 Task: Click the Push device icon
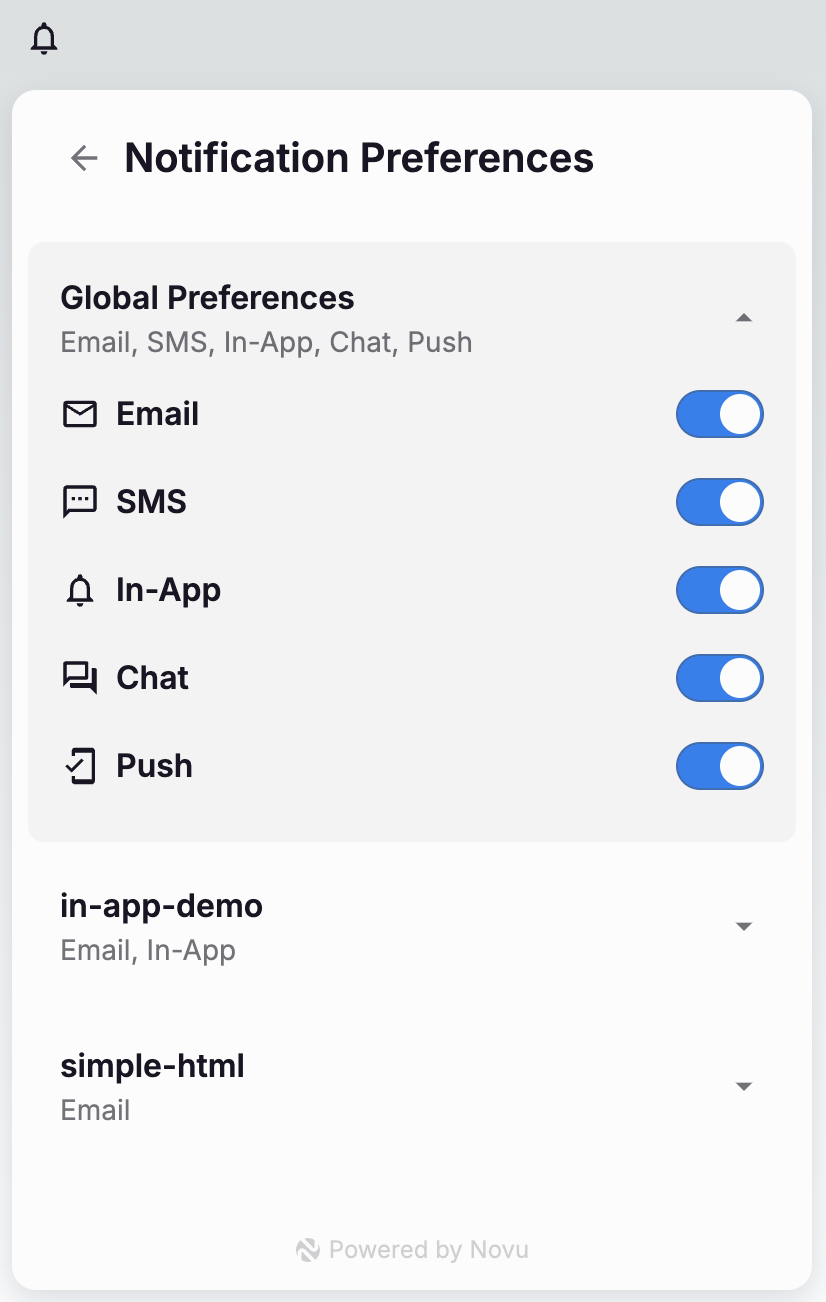[x=81, y=766]
